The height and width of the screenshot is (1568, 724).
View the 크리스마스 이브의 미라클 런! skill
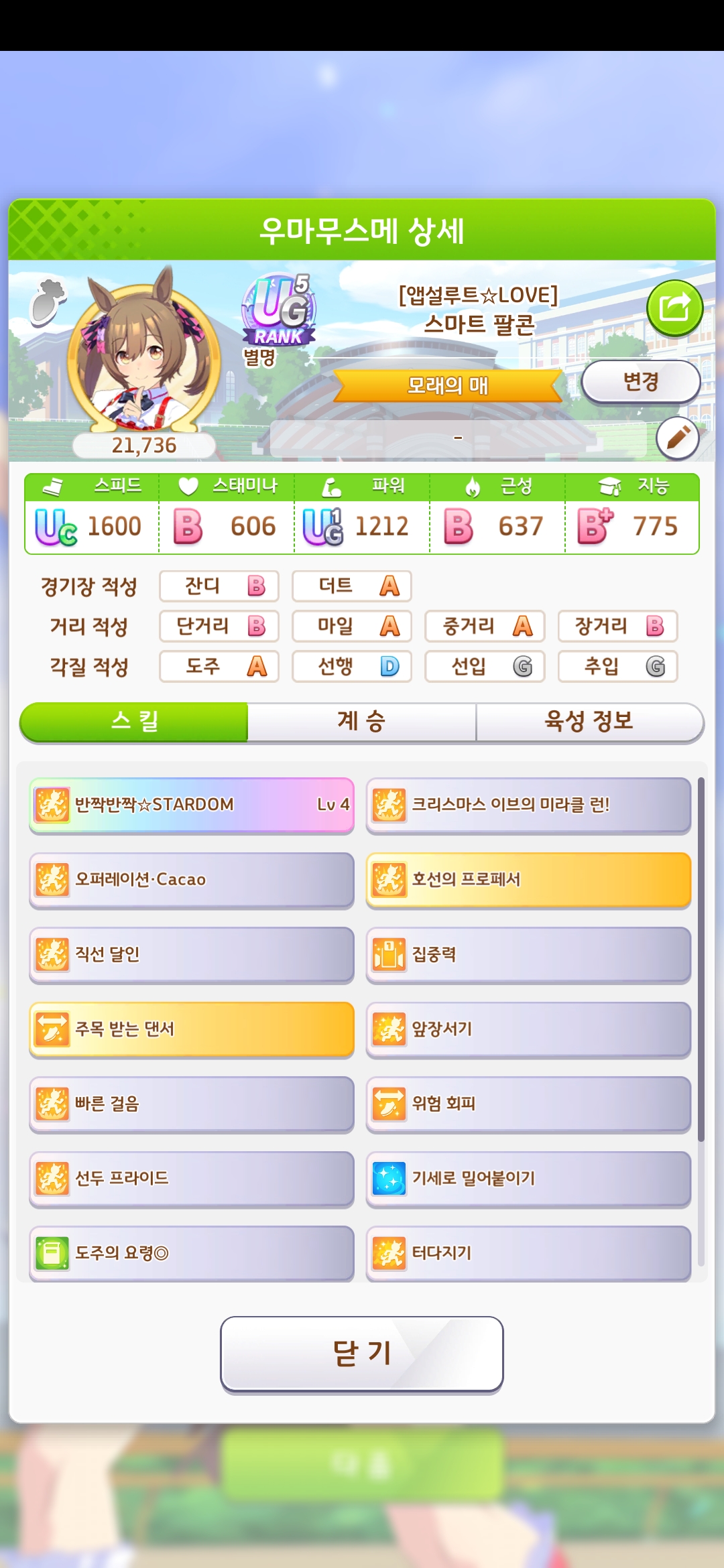point(528,805)
